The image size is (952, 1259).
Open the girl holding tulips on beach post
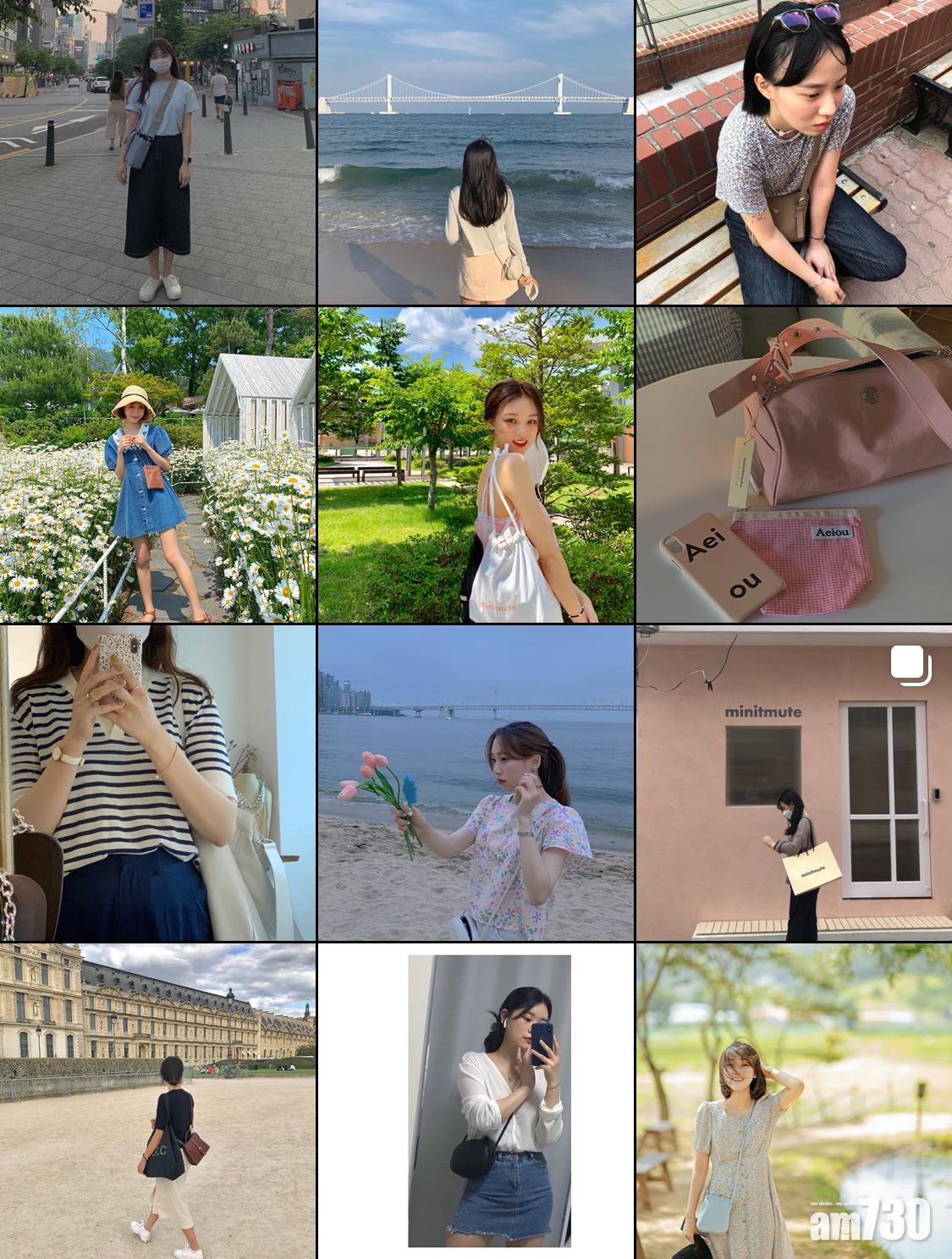tap(476, 783)
